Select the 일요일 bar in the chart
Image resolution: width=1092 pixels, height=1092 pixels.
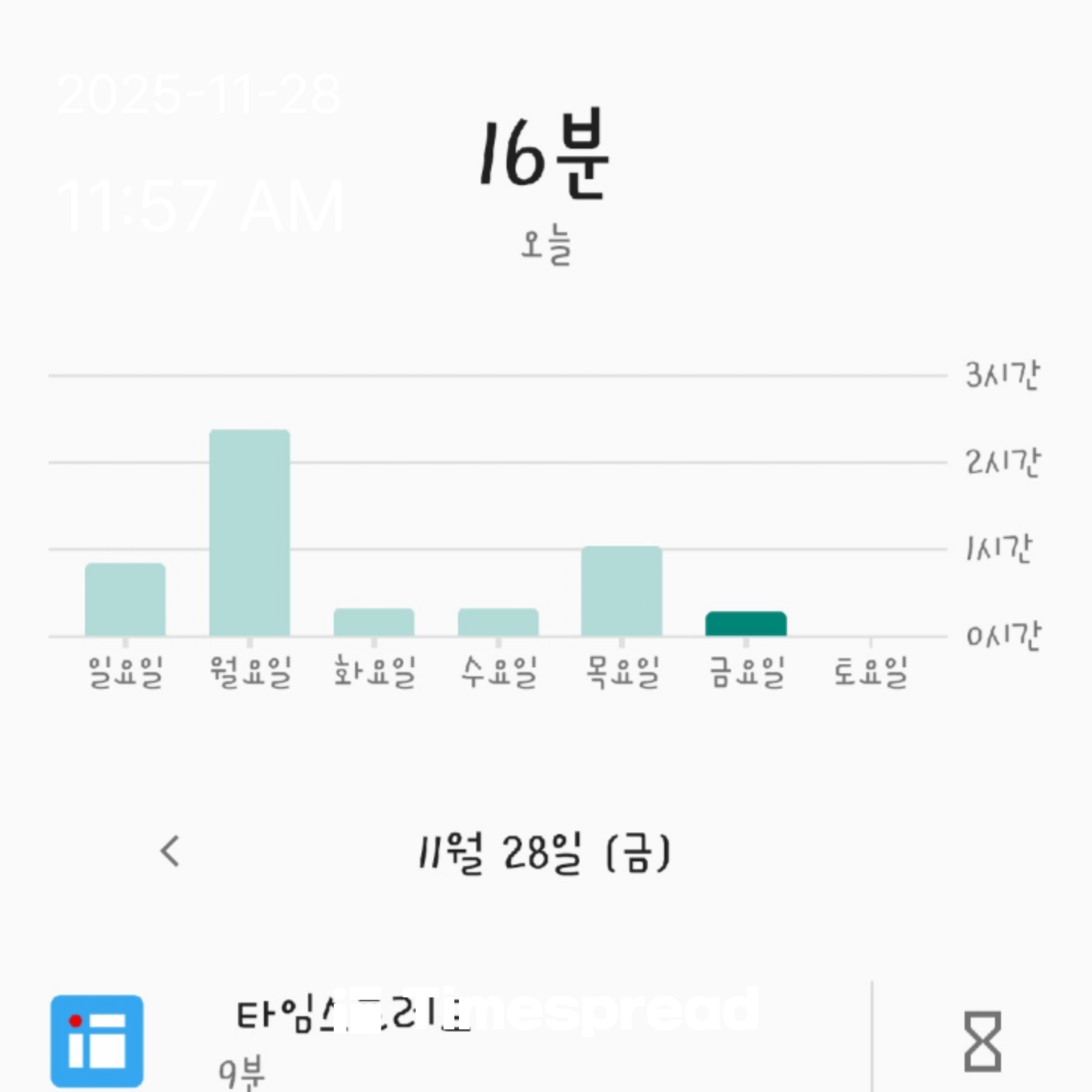[125, 599]
